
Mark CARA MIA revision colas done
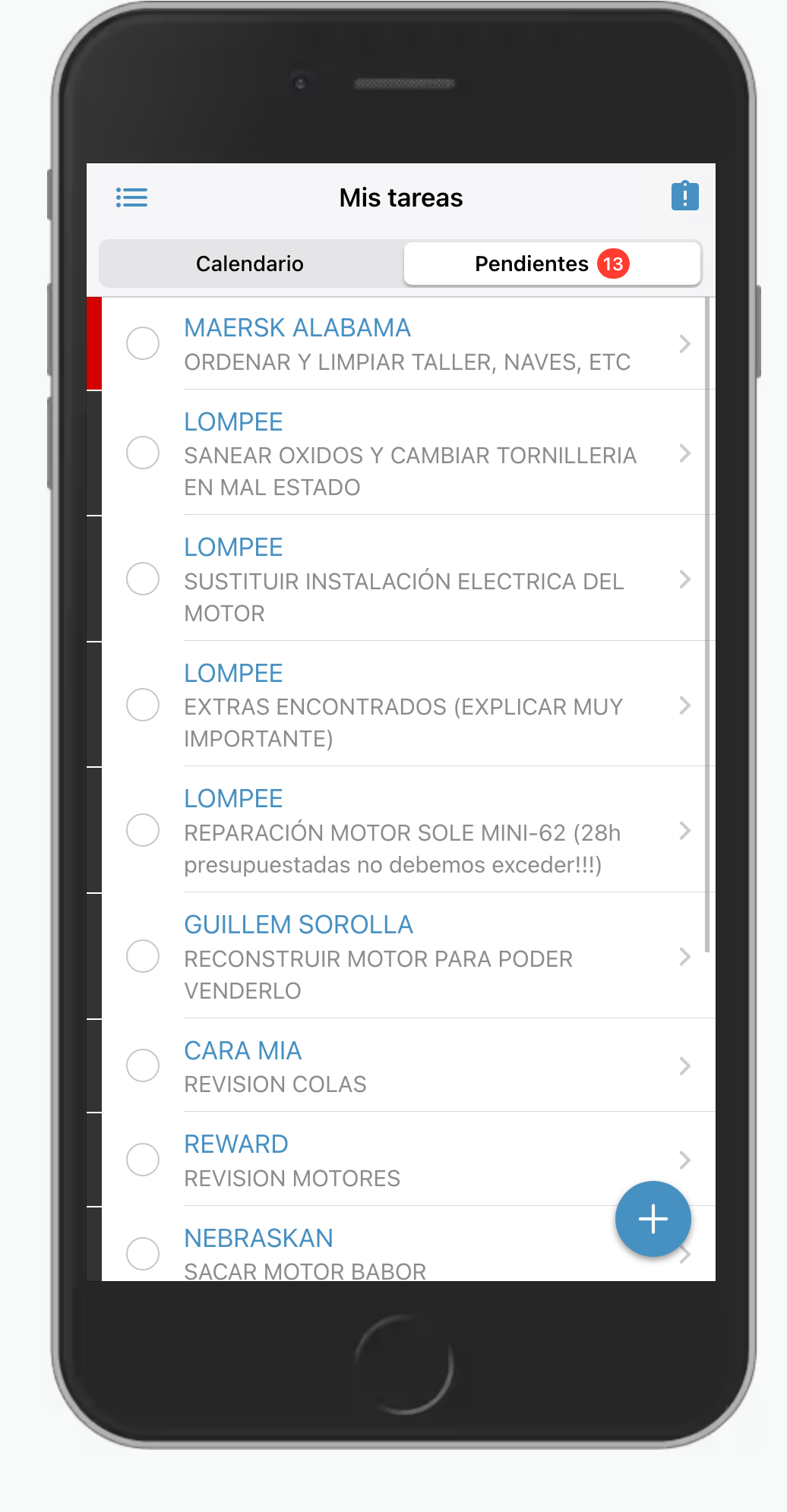143,1065
